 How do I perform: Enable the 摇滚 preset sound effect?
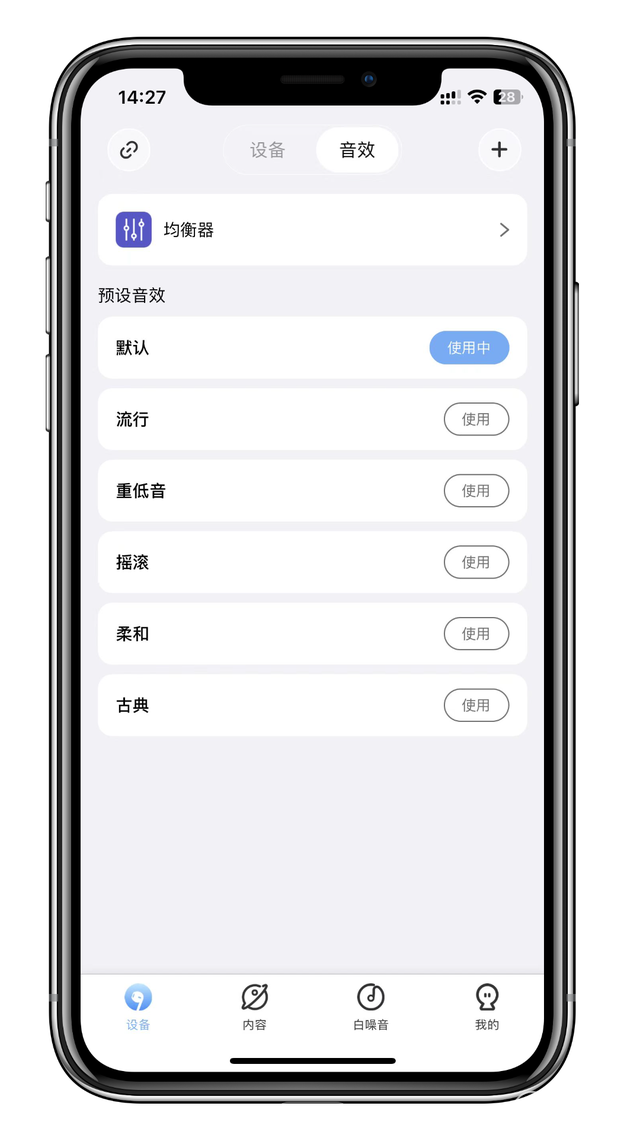476,562
